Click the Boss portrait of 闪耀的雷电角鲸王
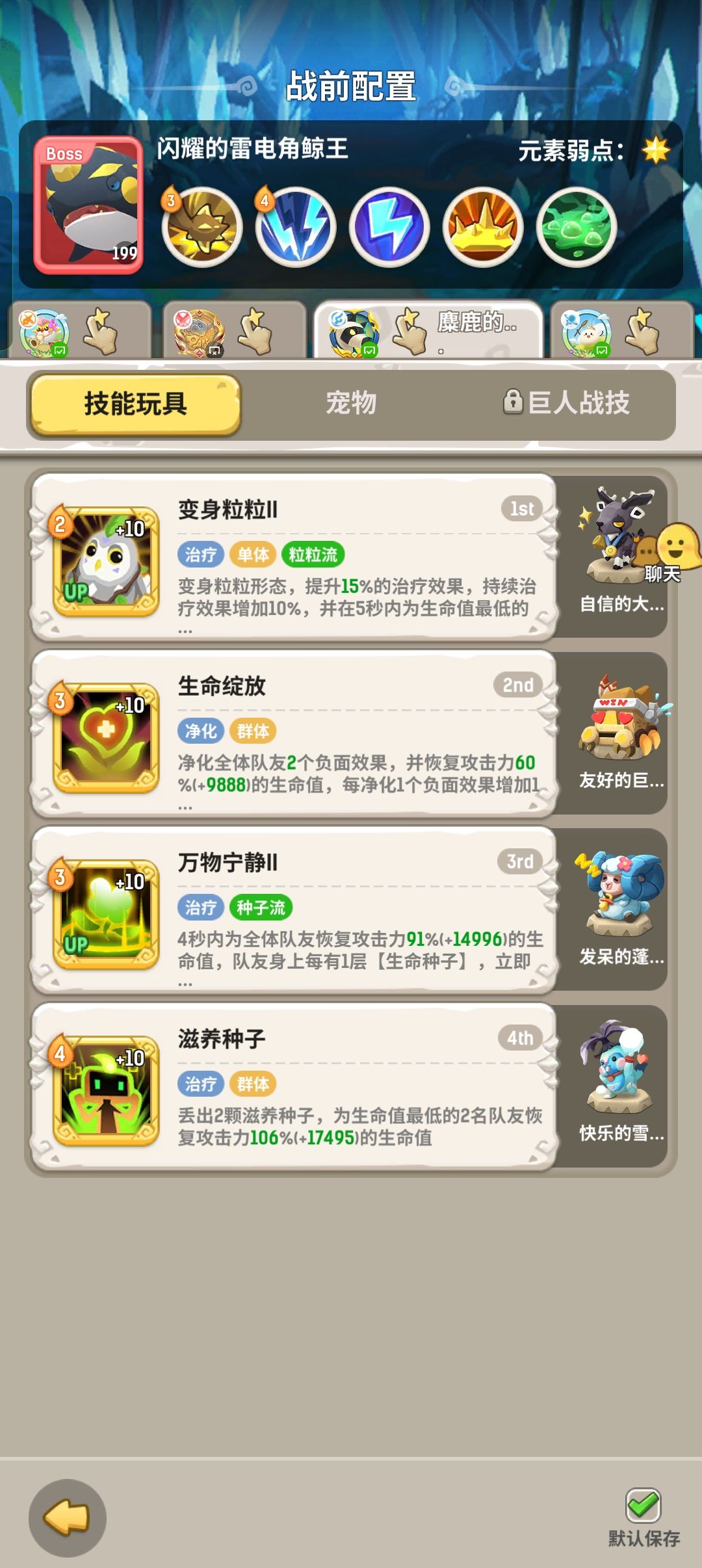The image size is (702, 1568). [89, 203]
